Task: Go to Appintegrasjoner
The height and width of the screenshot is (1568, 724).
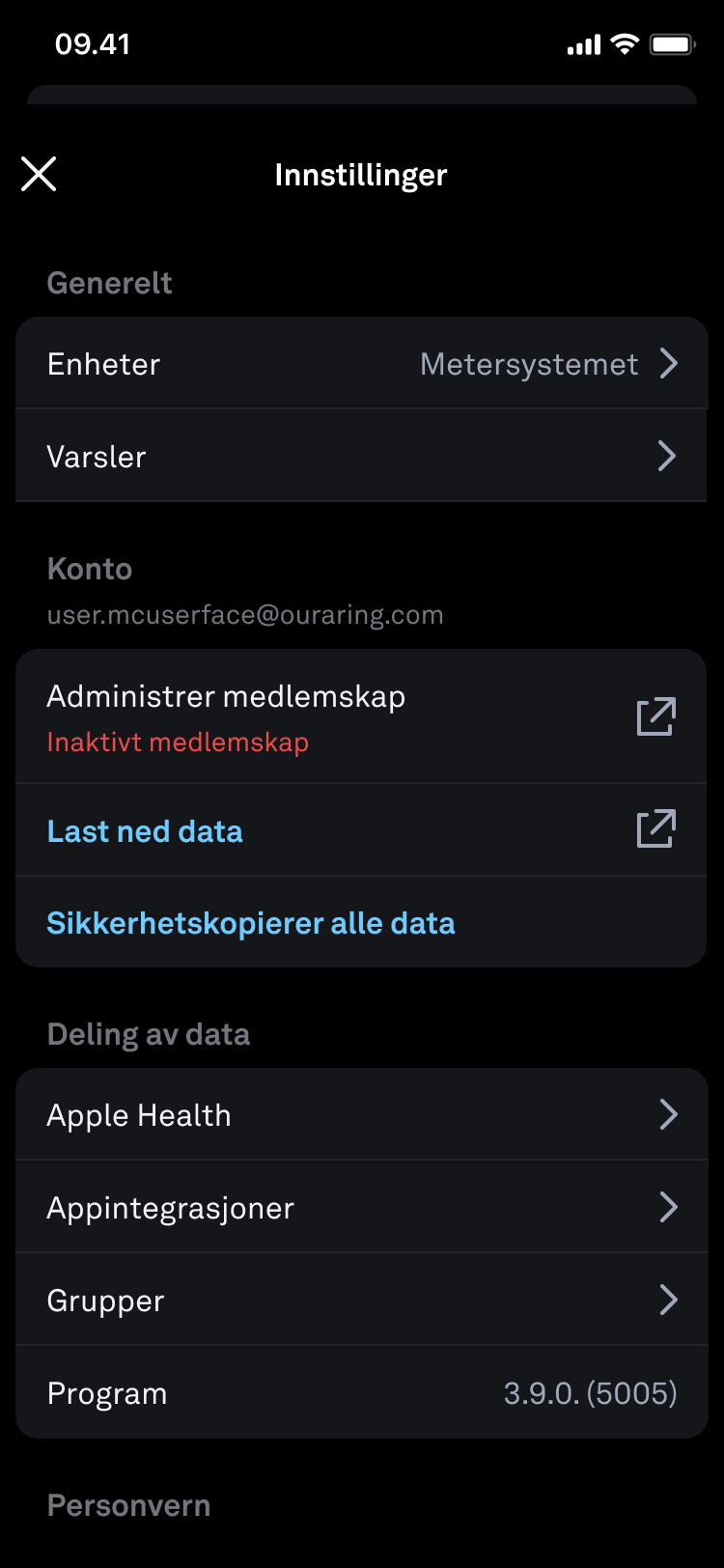Action: [361, 1208]
